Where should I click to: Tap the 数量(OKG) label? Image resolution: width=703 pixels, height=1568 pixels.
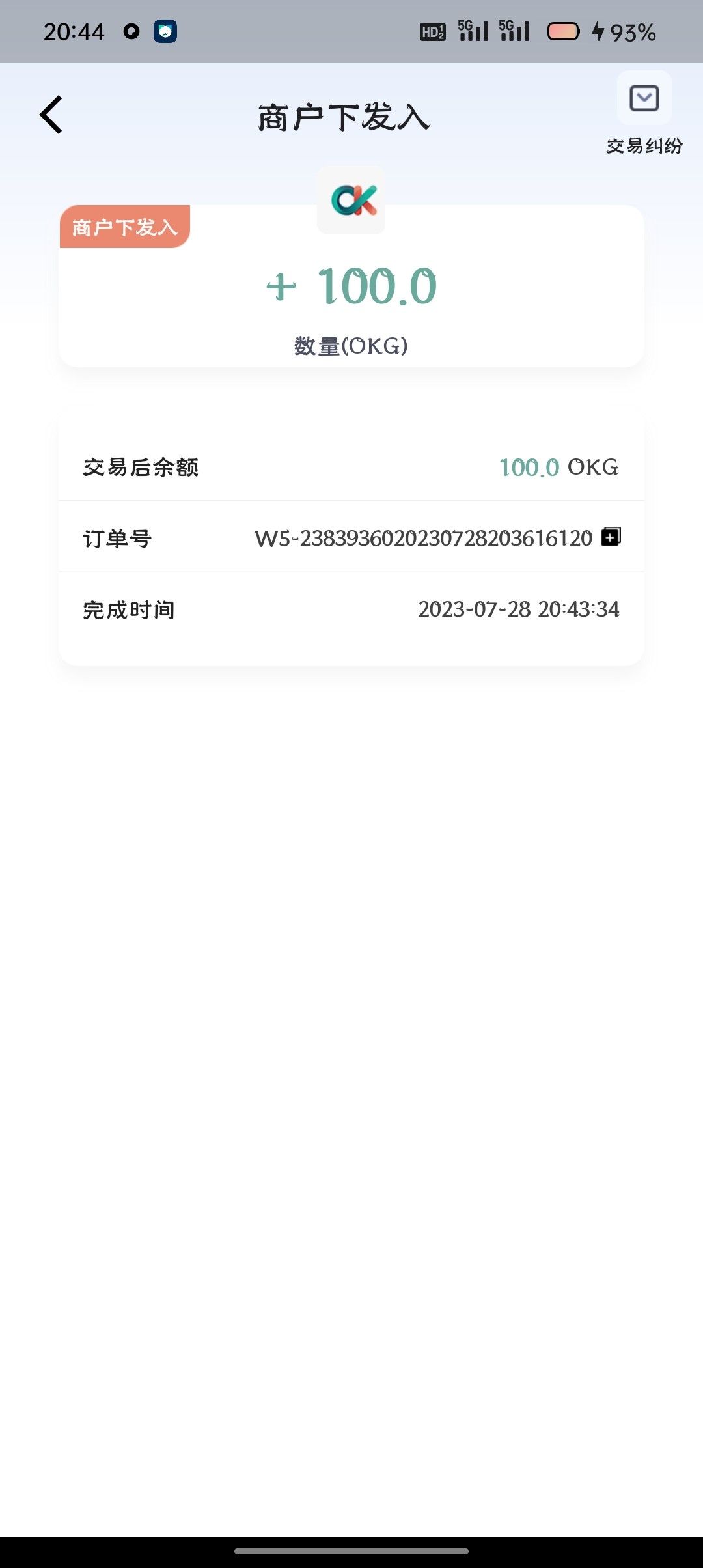350,346
